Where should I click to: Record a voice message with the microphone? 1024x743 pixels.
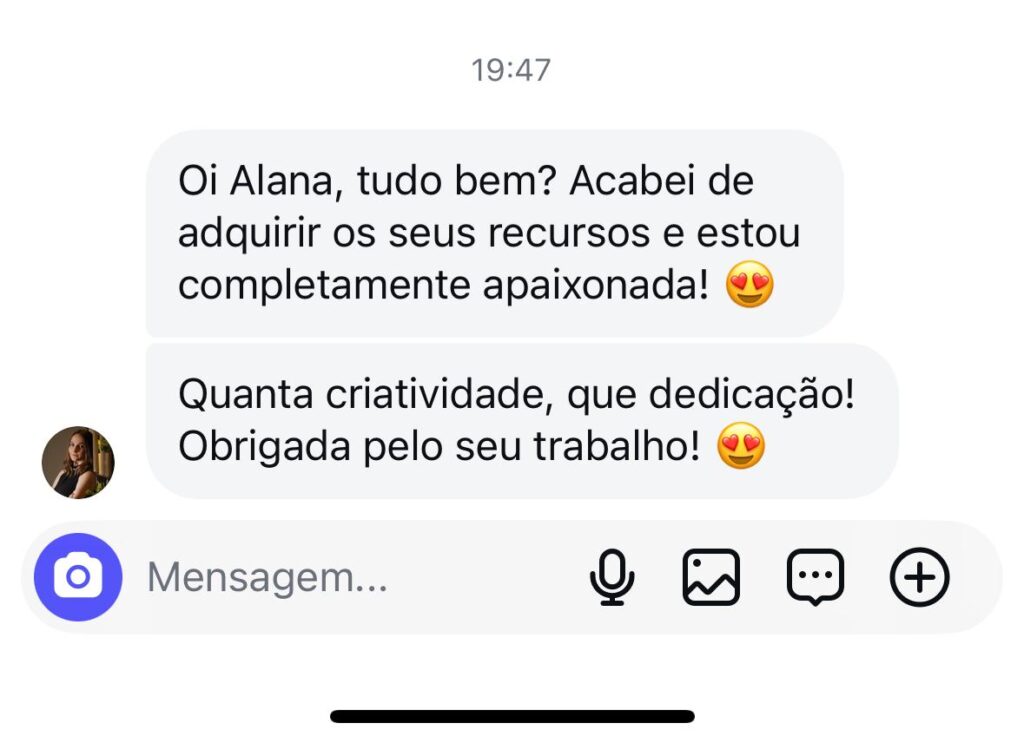point(611,577)
